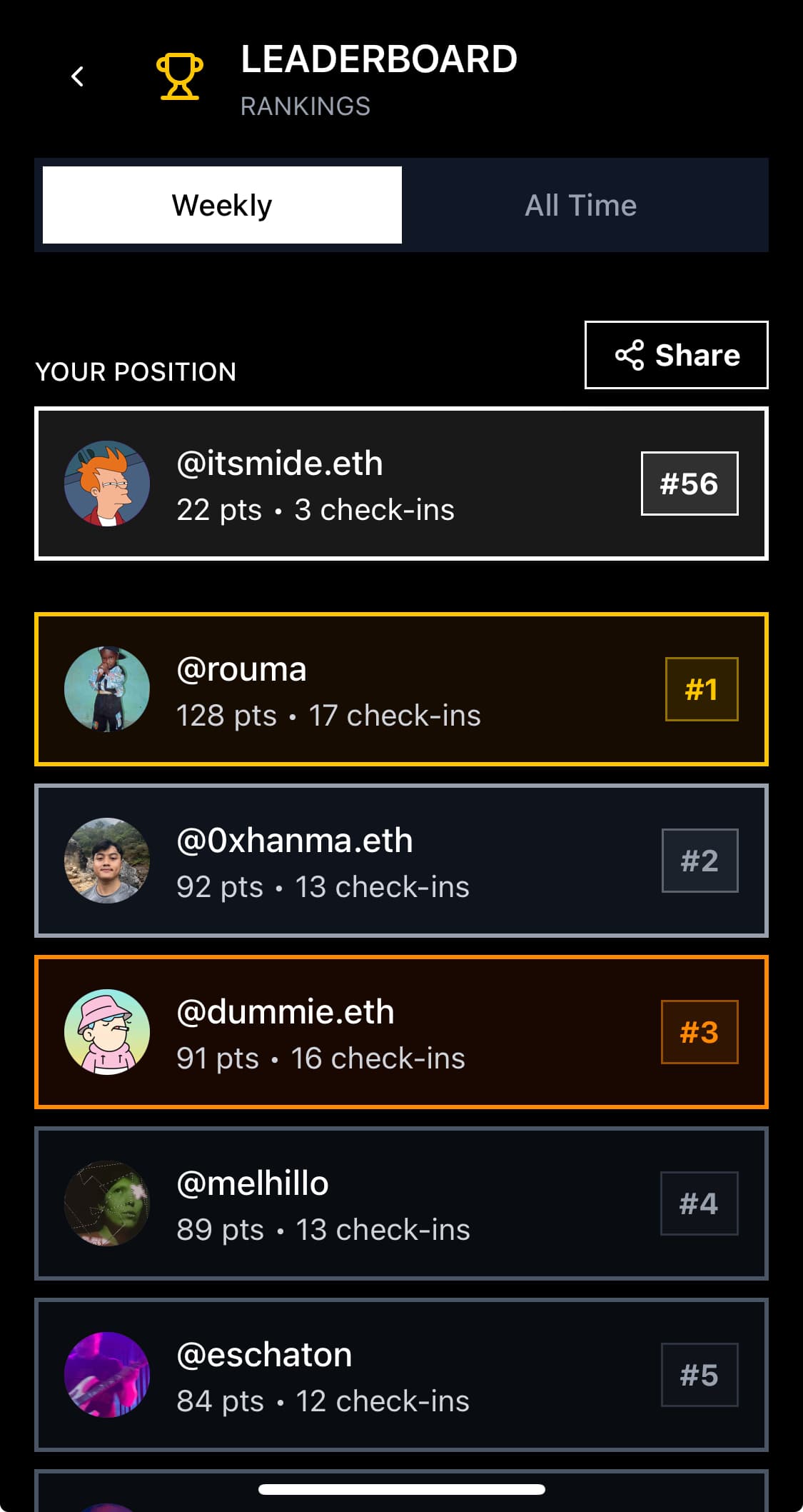Image resolution: width=803 pixels, height=1512 pixels.
Task: Select the Weekly tab
Action: (222, 205)
